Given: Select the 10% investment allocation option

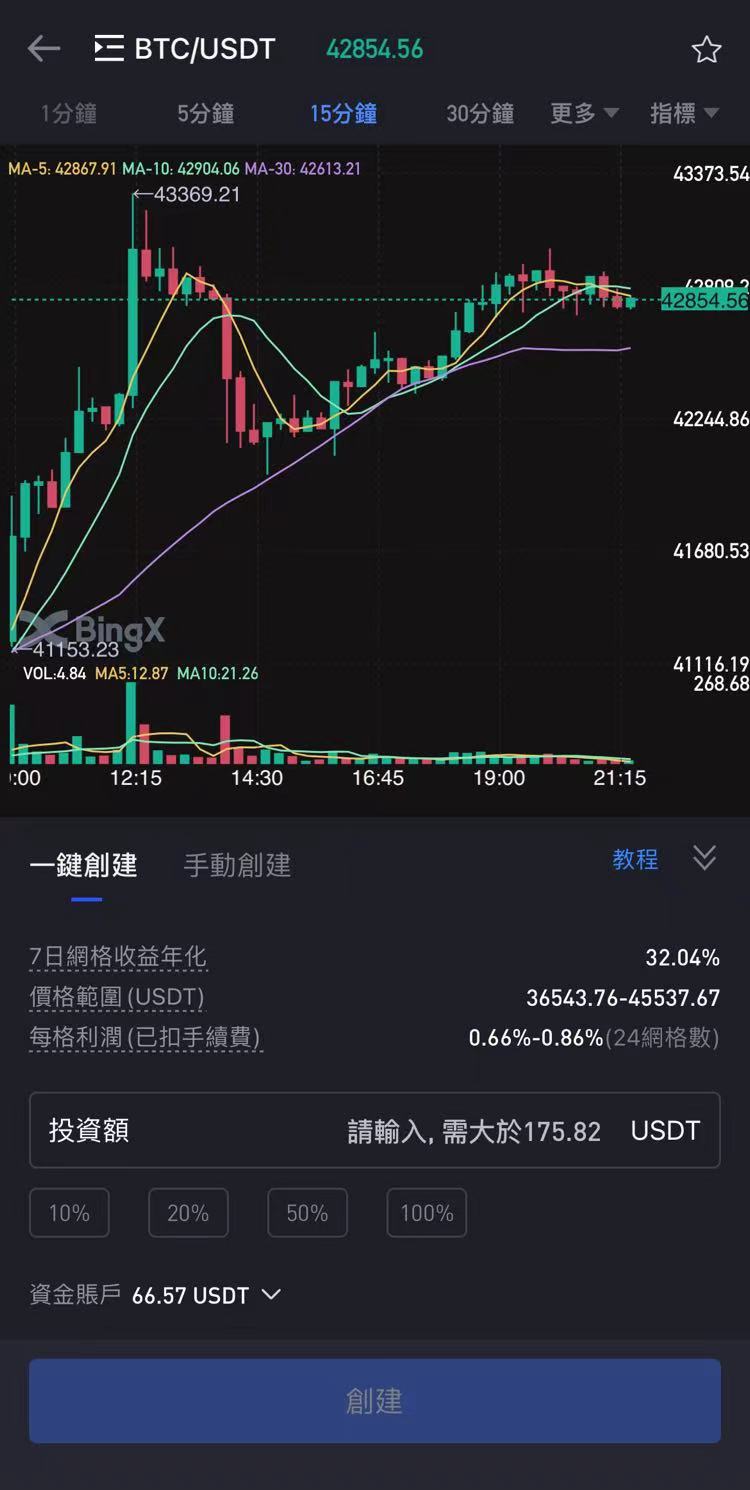Looking at the screenshot, I should [x=69, y=1212].
